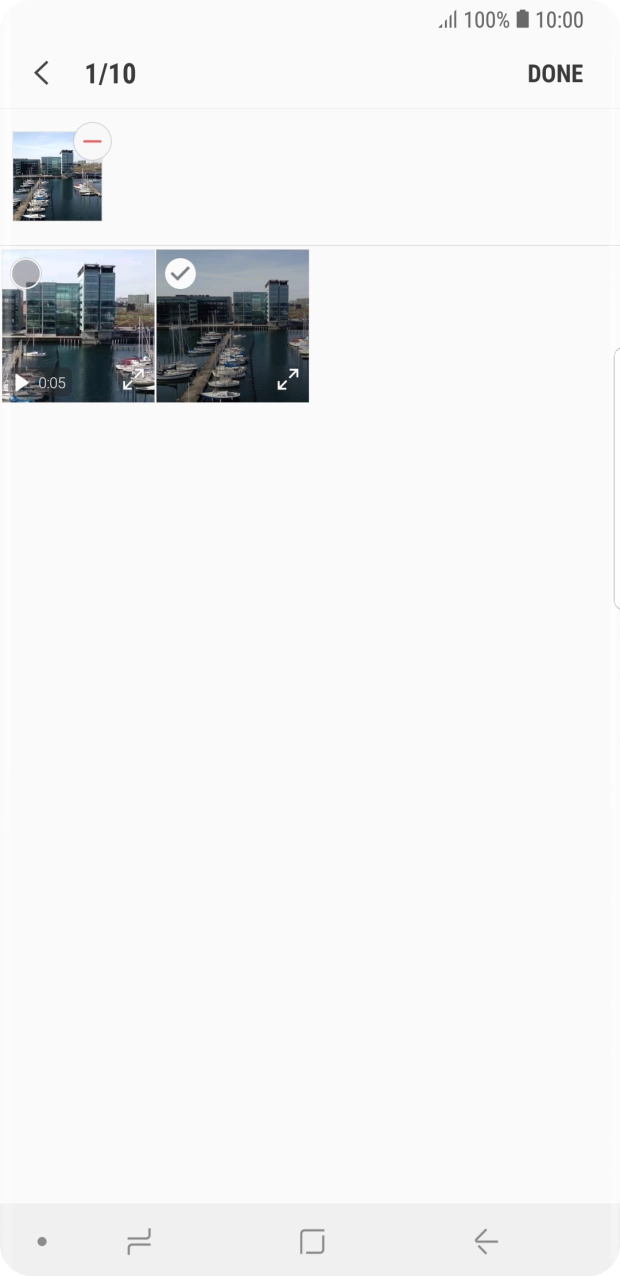Go back using the top-left arrow
620x1276 pixels.
[x=41, y=73]
